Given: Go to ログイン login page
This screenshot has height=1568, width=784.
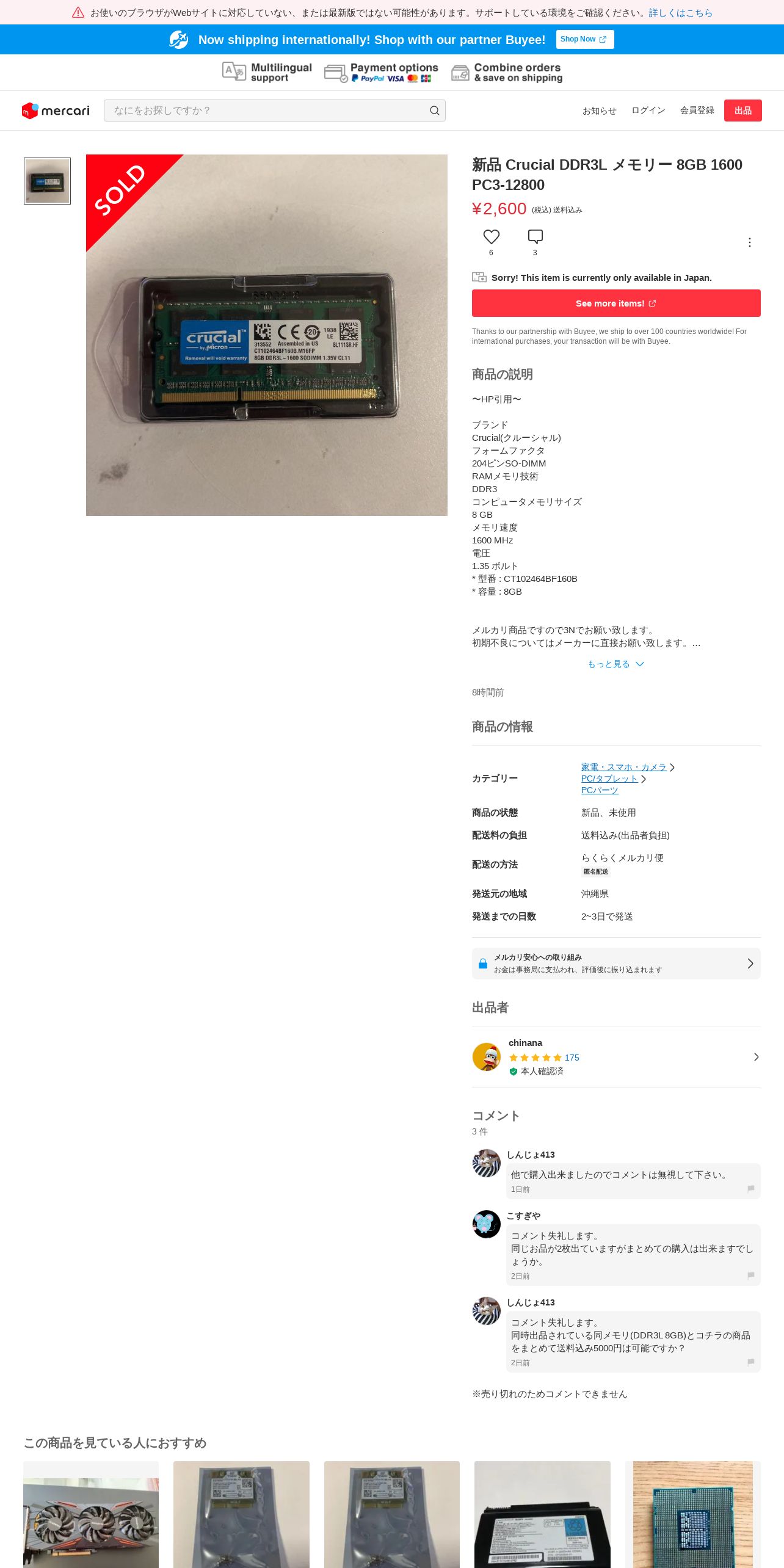Looking at the screenshot, I should tap(648, 111).
